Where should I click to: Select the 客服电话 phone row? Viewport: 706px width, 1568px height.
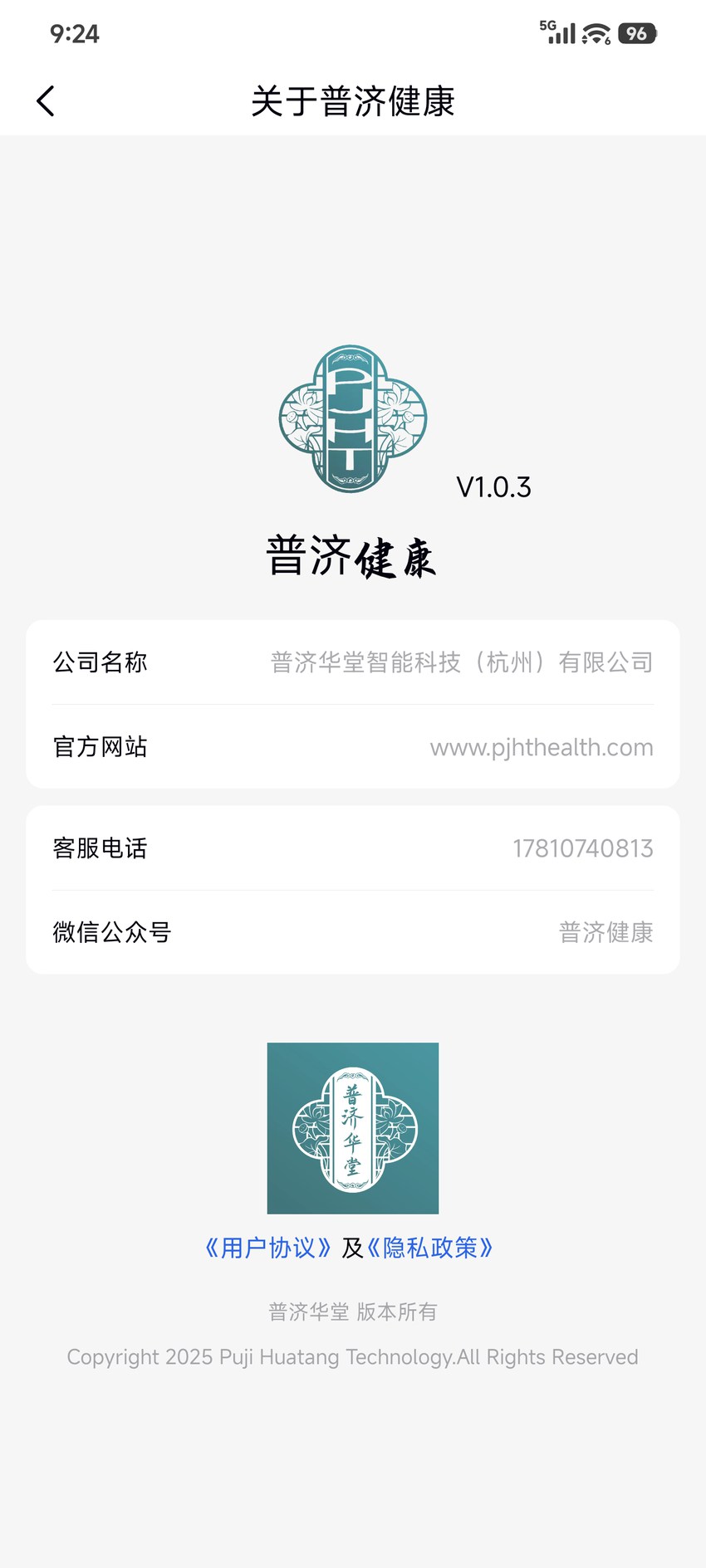click(352, 848)
